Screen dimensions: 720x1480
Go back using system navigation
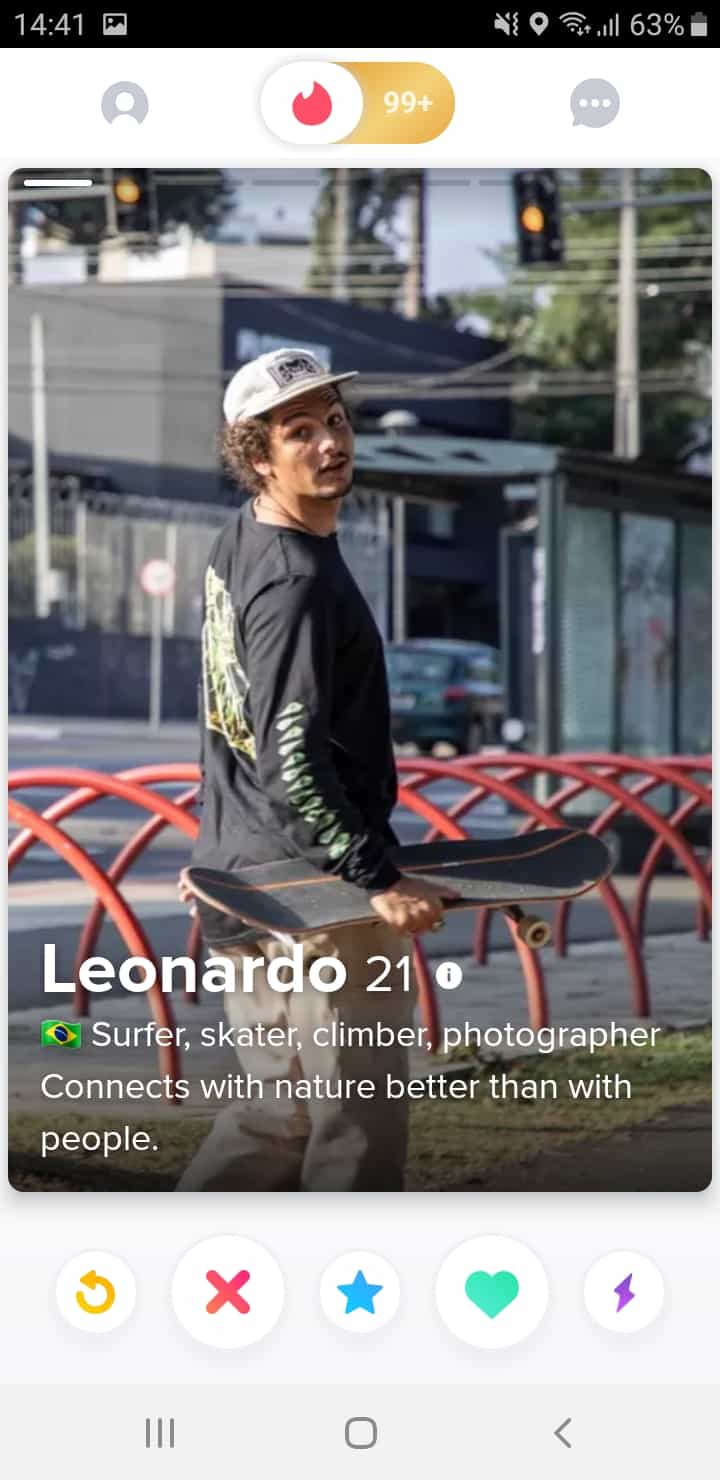[563, 1433]
